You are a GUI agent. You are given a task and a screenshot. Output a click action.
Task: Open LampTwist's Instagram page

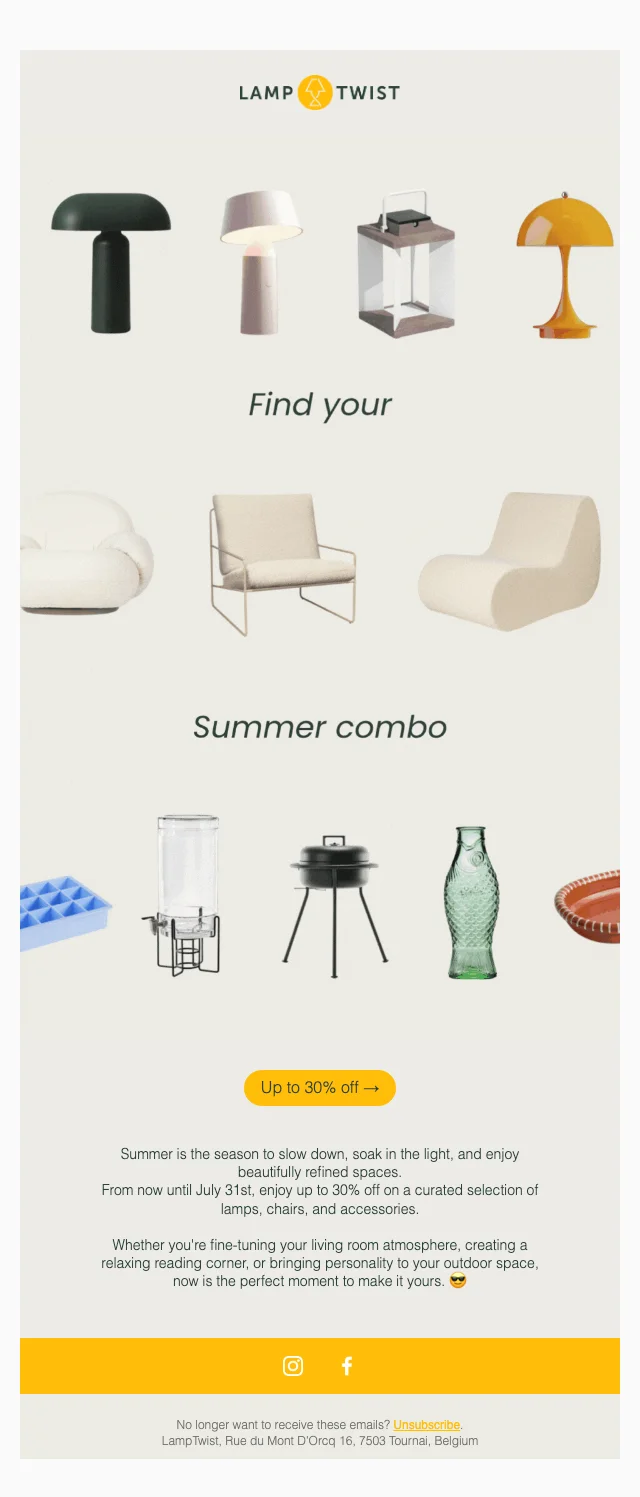(293, 1366)
